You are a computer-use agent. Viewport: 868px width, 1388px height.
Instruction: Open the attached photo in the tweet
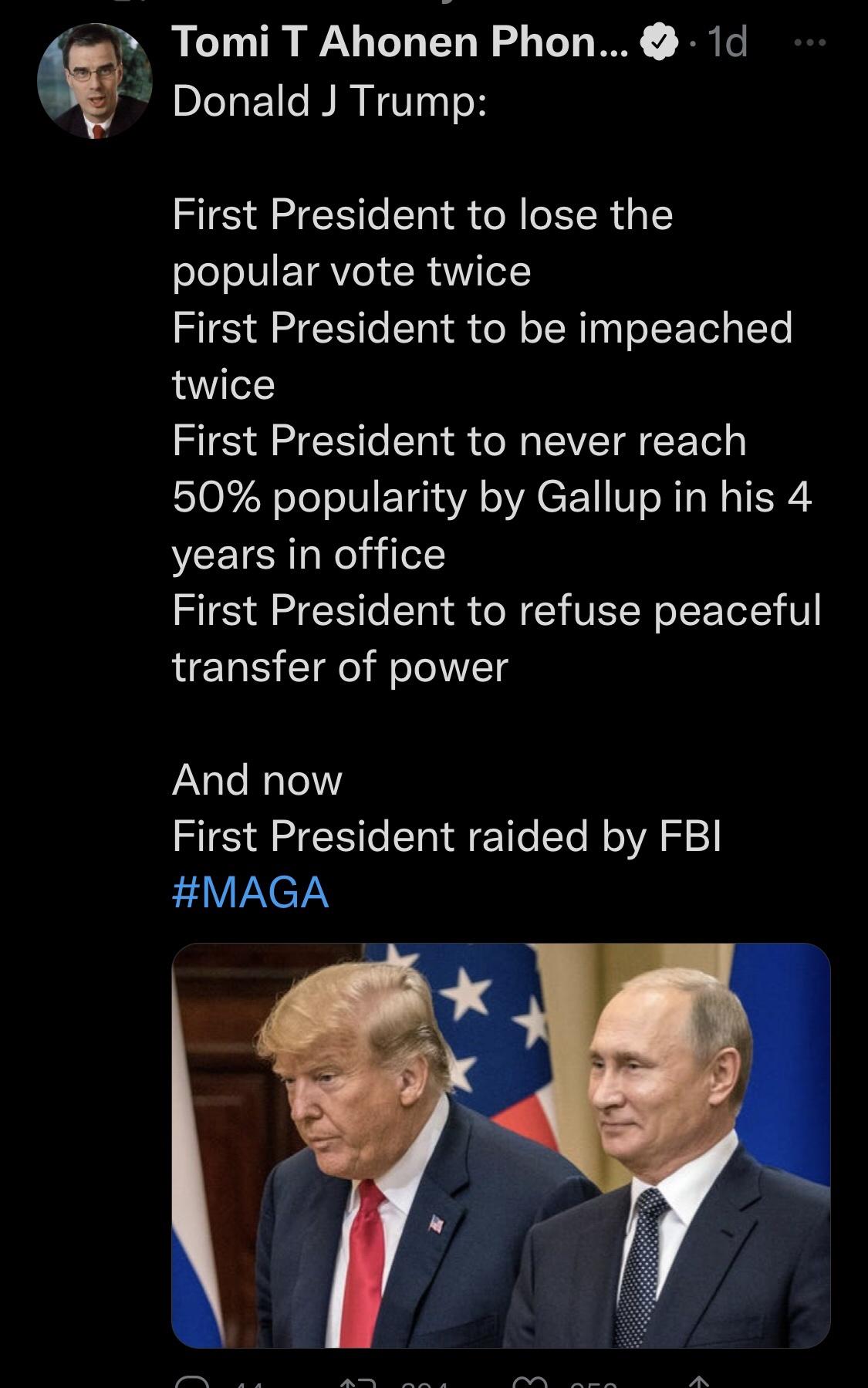point(501,1146)
